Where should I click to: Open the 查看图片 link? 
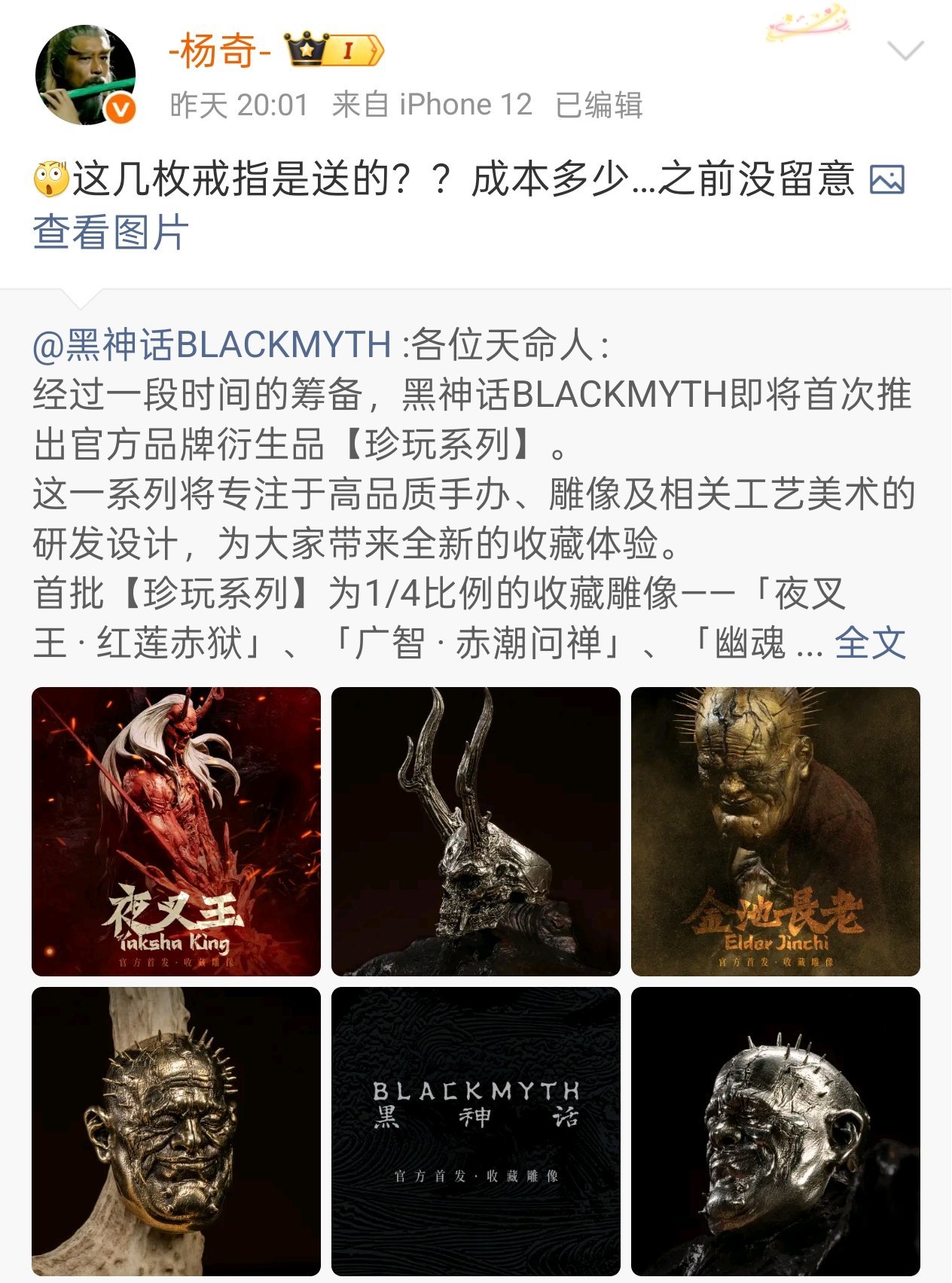point(110,232)
